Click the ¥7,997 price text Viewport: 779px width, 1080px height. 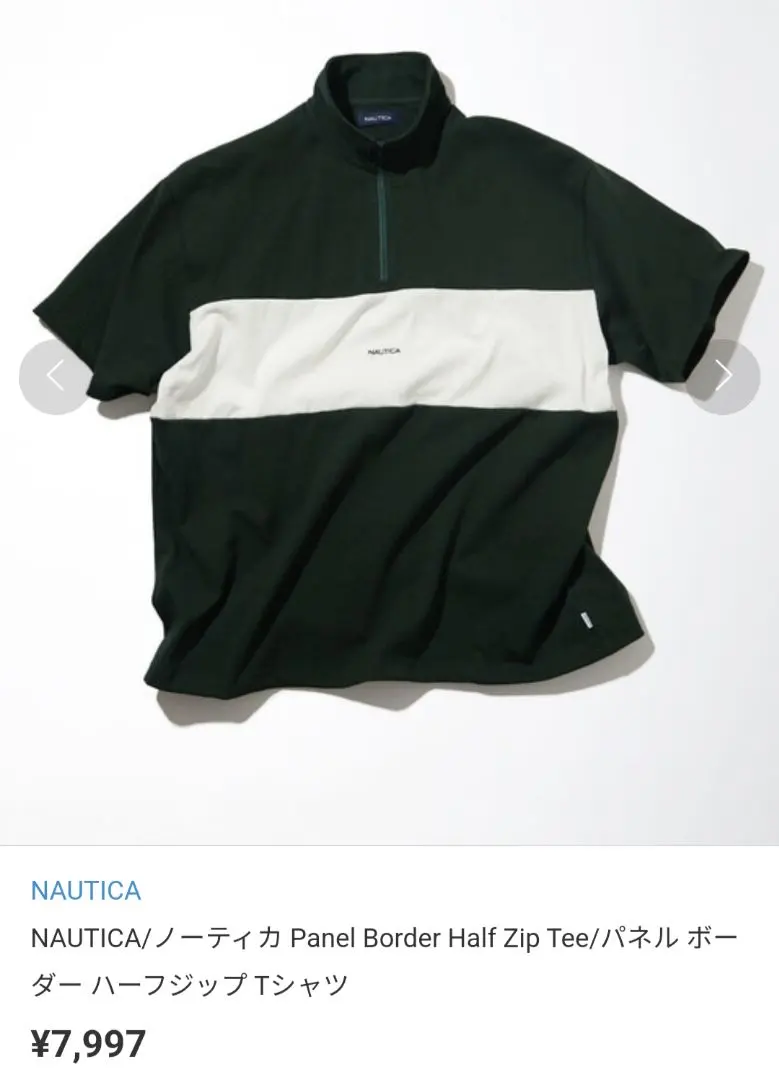(x=91, y=1045)
